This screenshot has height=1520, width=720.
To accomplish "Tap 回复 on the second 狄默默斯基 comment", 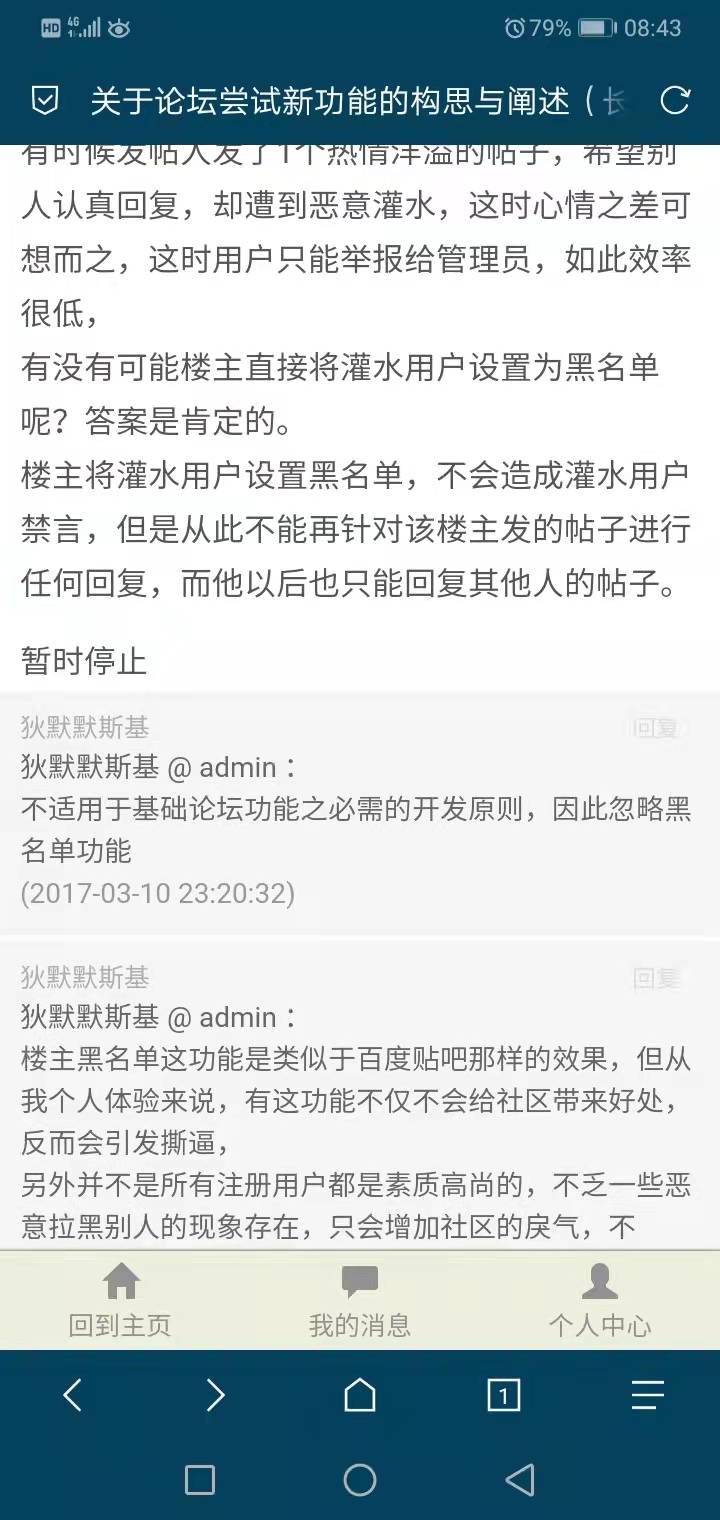I will (656, 978).
